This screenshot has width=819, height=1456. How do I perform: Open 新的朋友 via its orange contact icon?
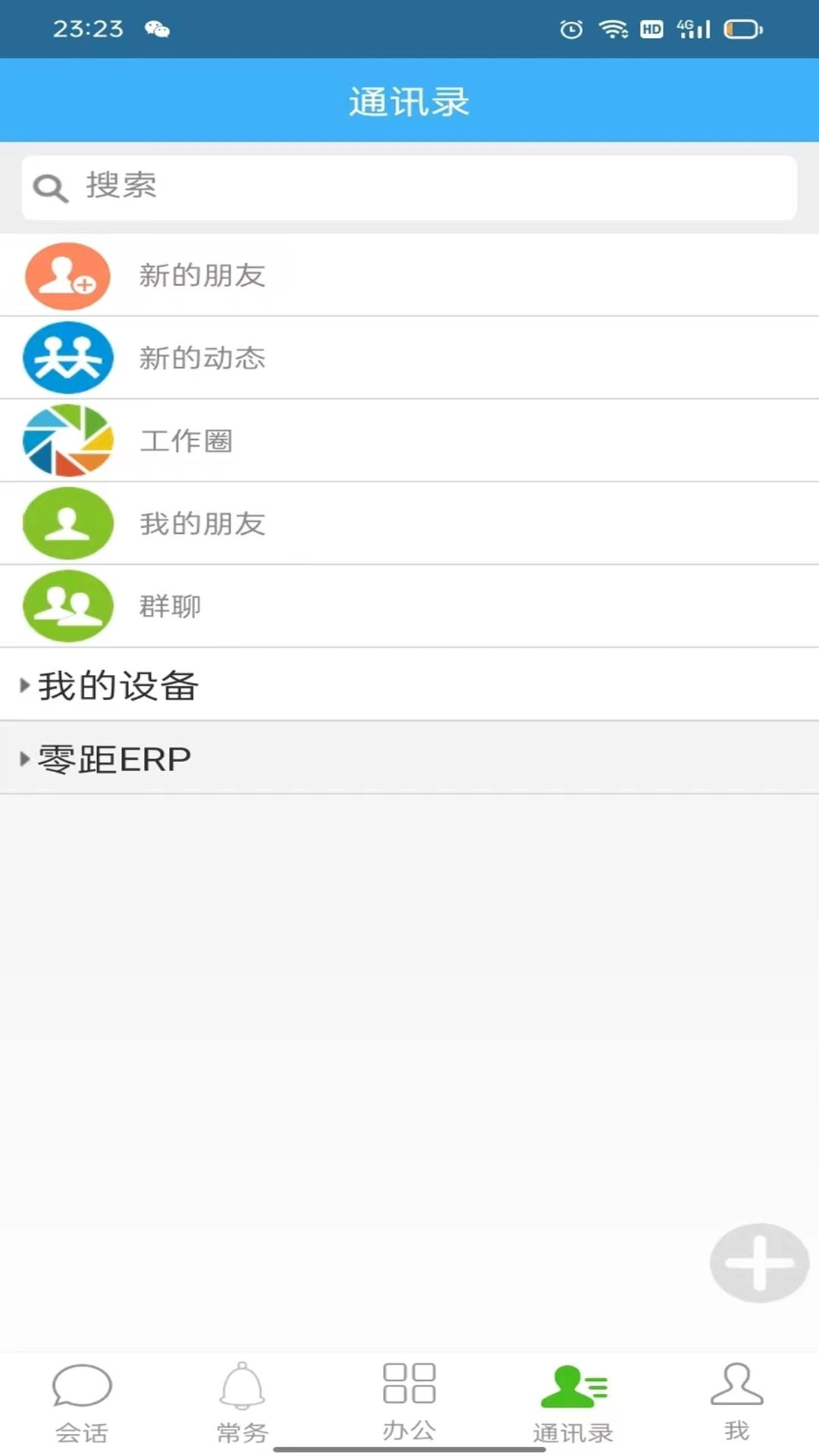67,276
